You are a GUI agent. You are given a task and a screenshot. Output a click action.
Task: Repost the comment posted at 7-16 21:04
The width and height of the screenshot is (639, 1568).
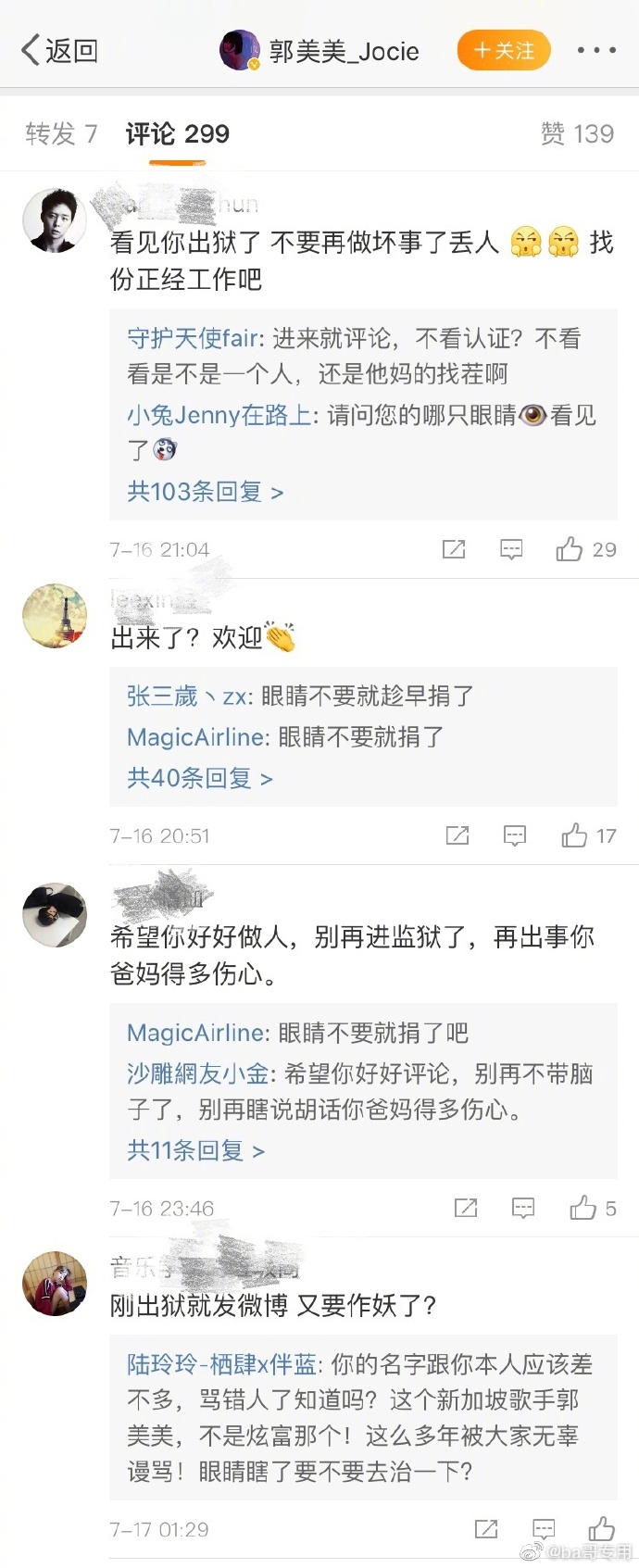pyautogui.click(x=454, y=549)
